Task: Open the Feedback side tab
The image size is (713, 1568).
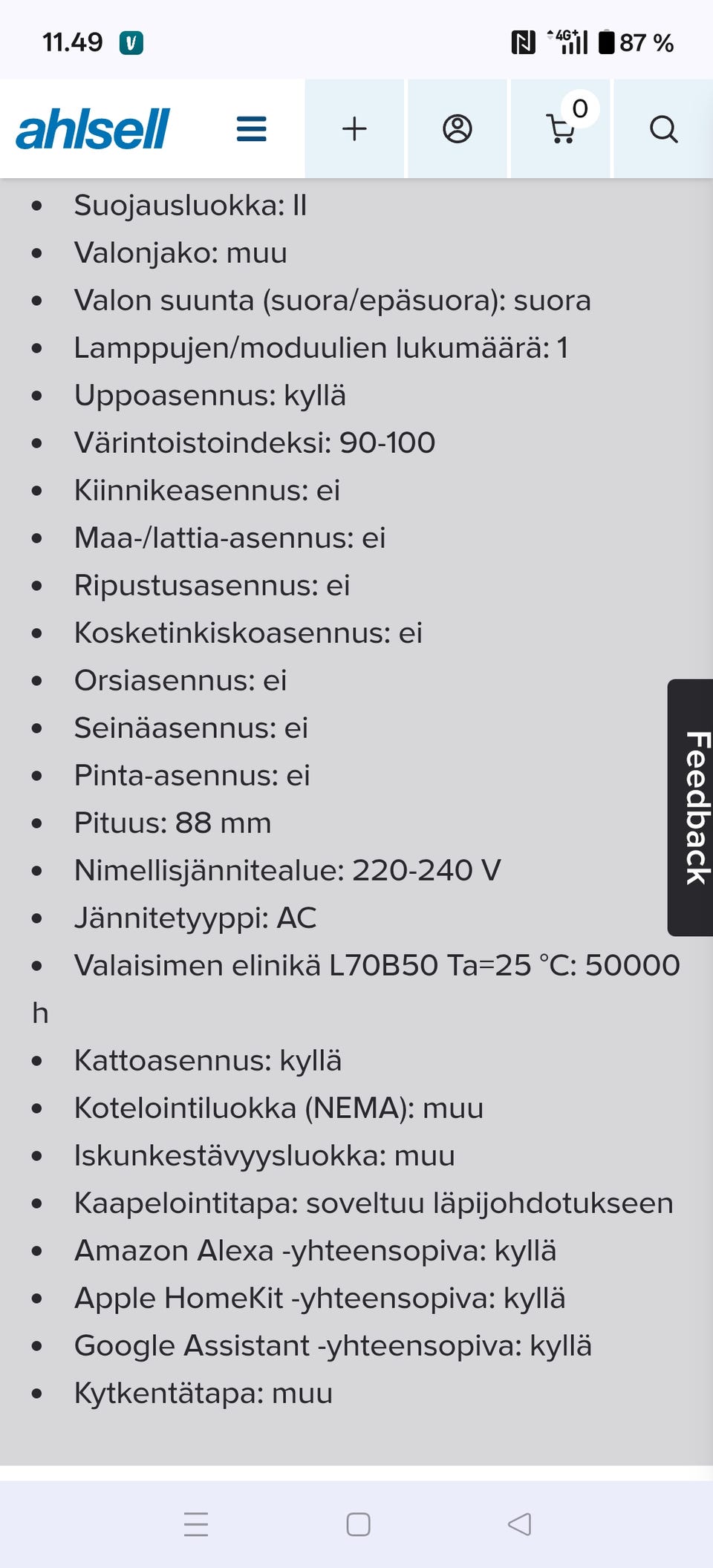Action: (x=691, y=808)
